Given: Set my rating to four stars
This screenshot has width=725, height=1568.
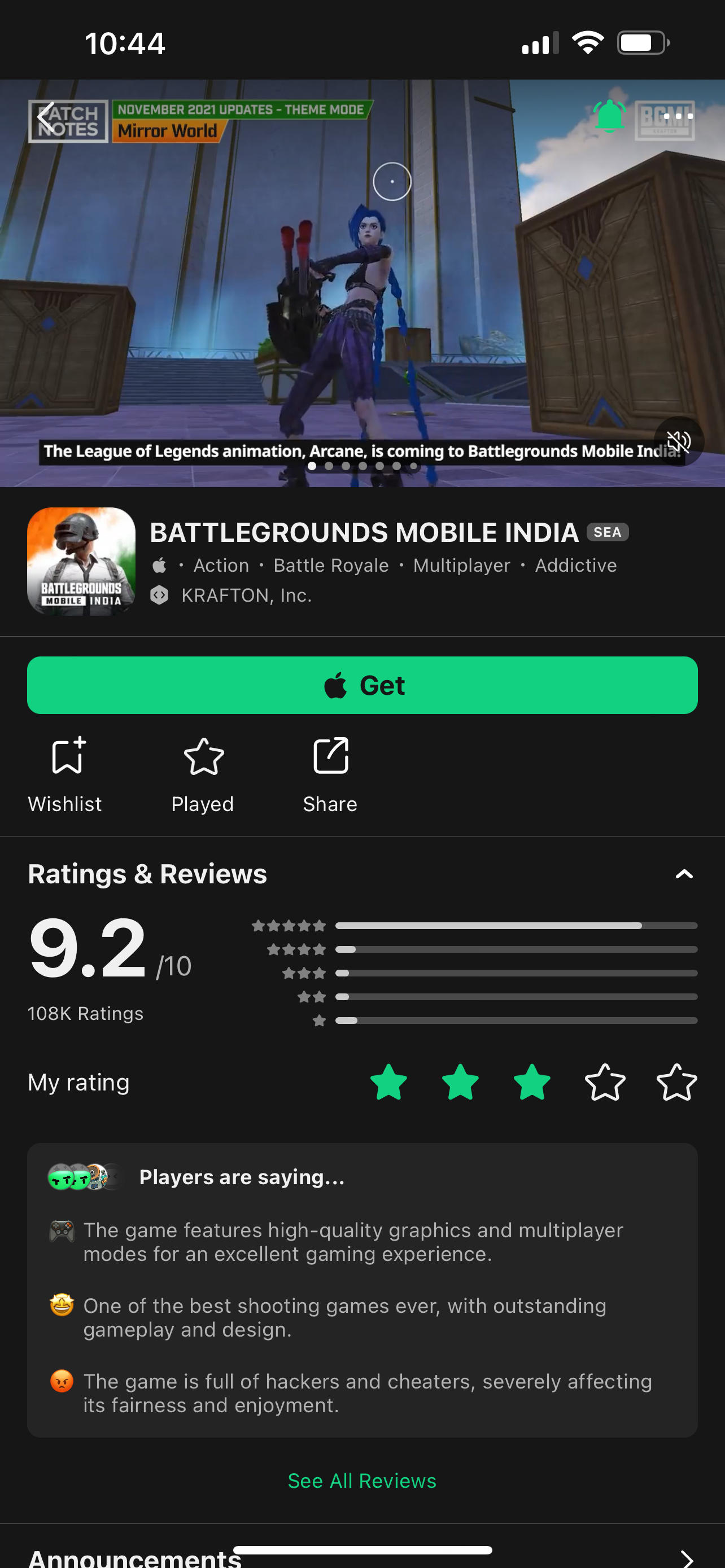Looking at the screenshot, I should (x=605, y=1082).
